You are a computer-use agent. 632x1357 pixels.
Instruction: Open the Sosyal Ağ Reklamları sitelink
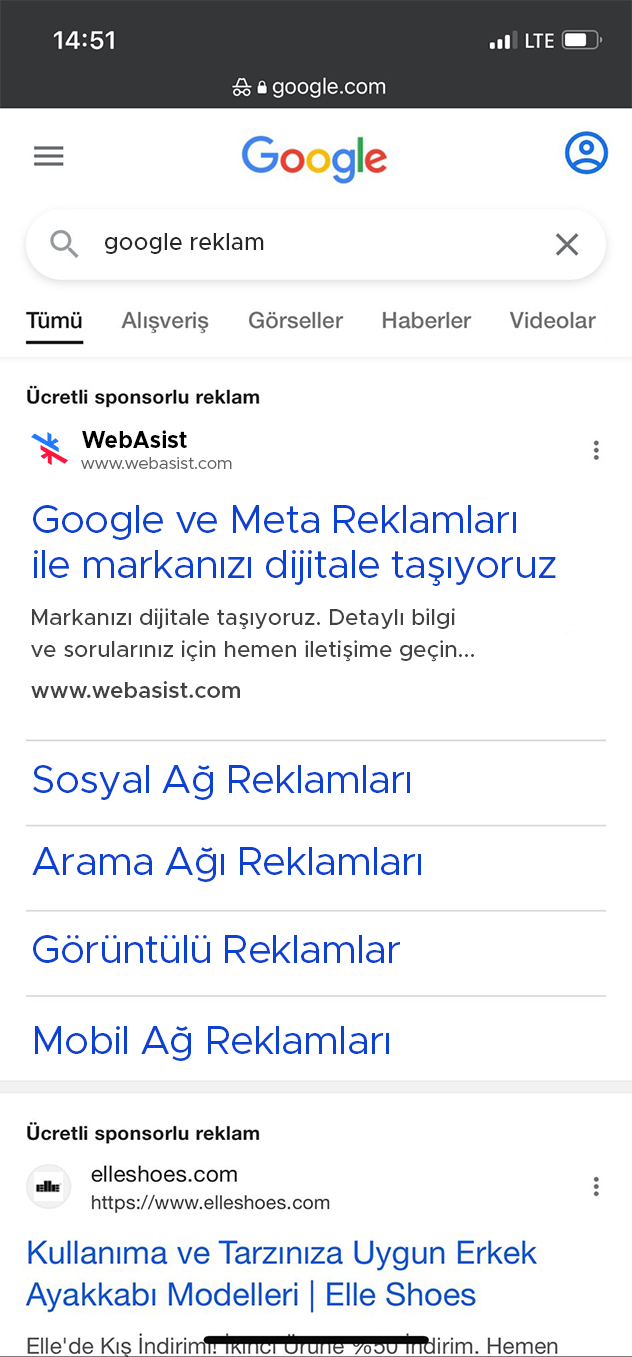tap(222, 780)
